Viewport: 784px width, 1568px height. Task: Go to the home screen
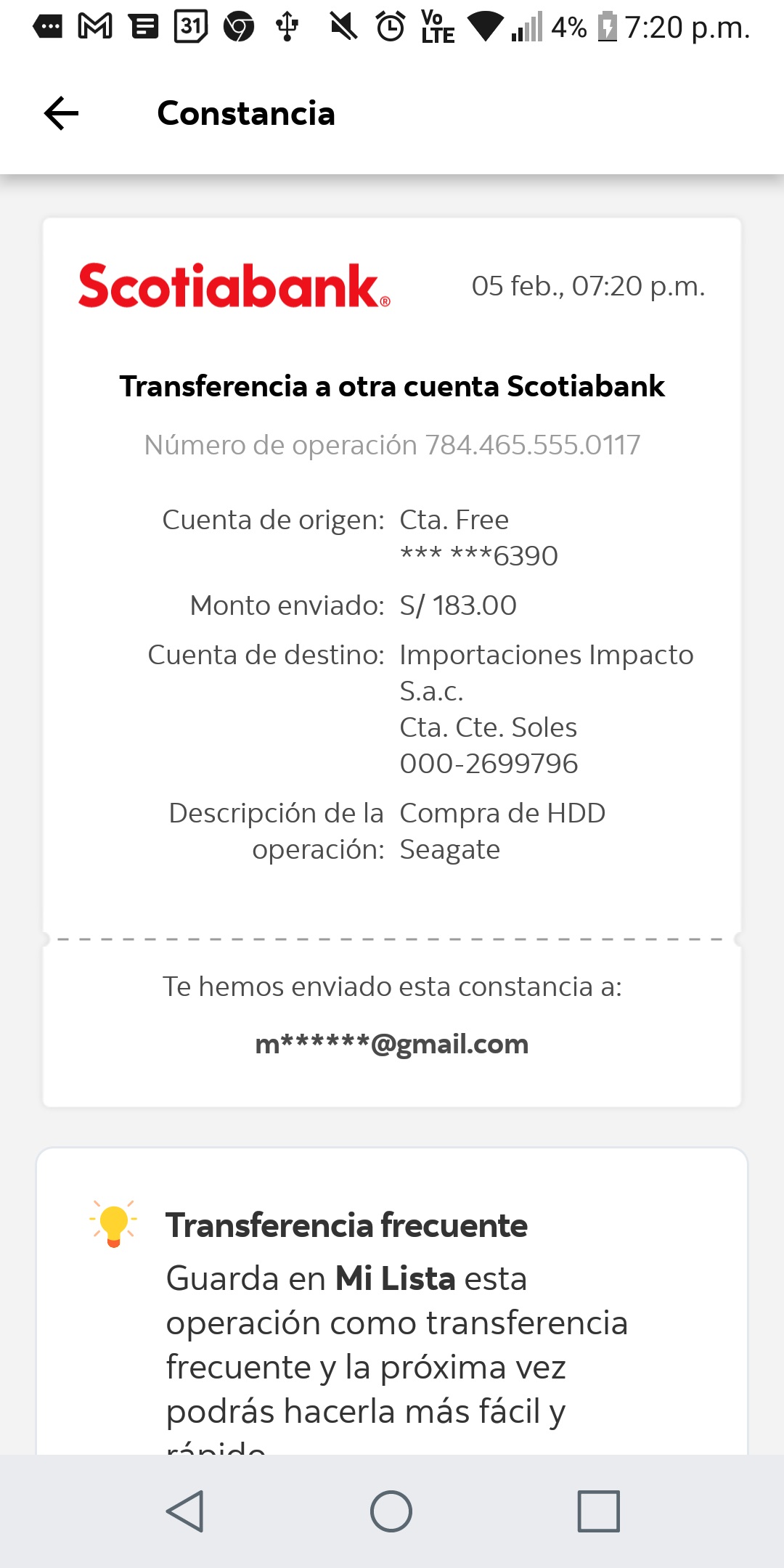click(x=391, y=1511)
